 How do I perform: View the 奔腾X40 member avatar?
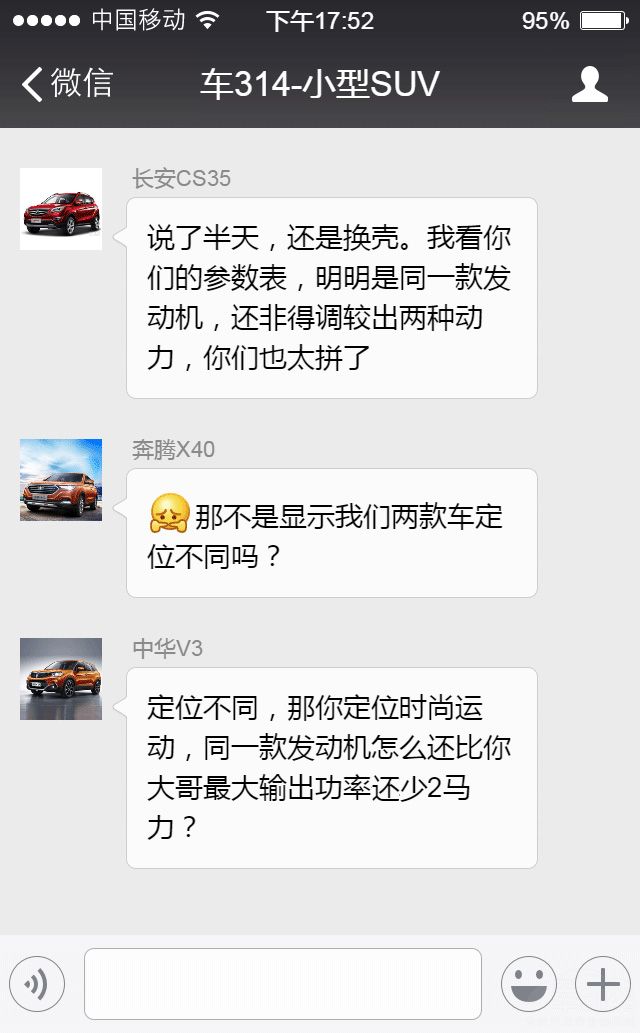61,480
